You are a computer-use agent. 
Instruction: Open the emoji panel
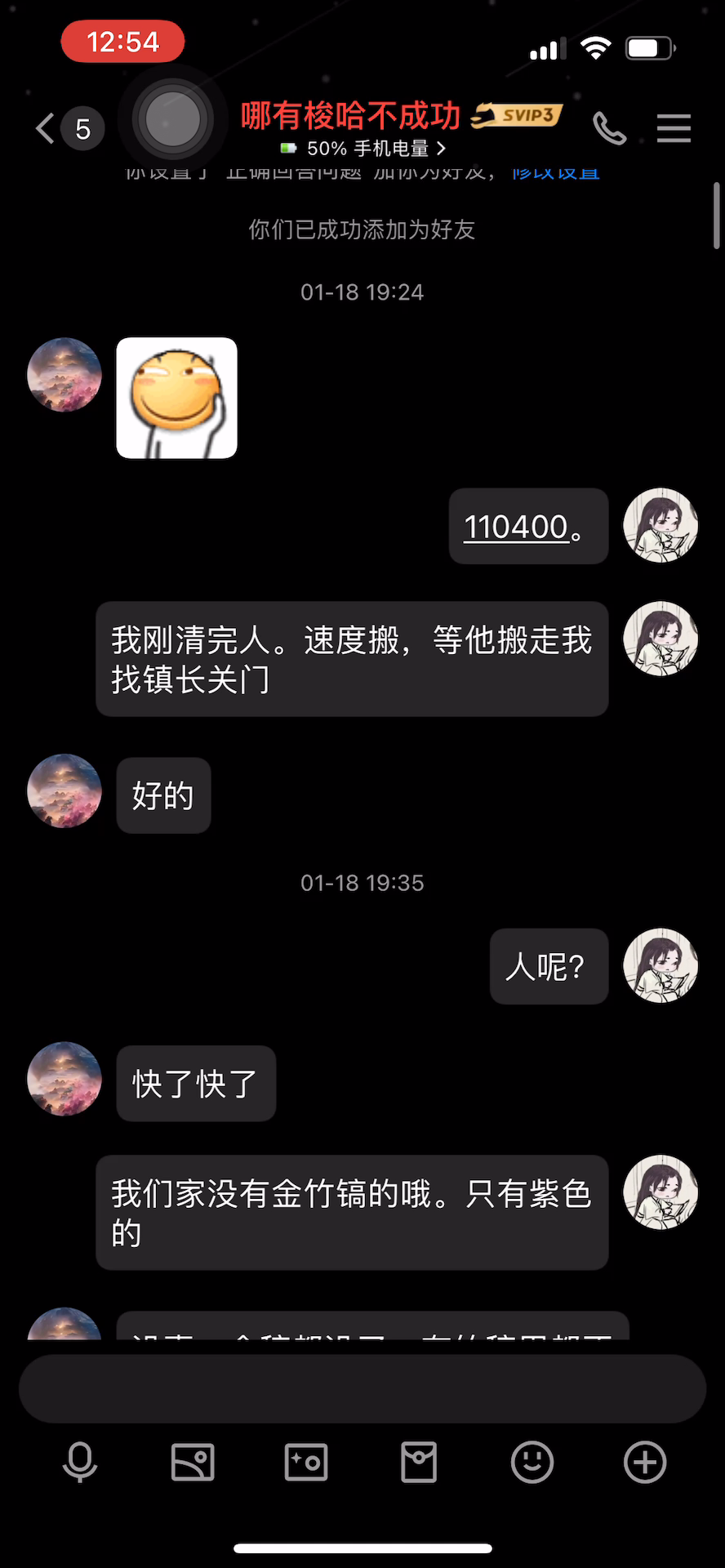[532, 1462]
